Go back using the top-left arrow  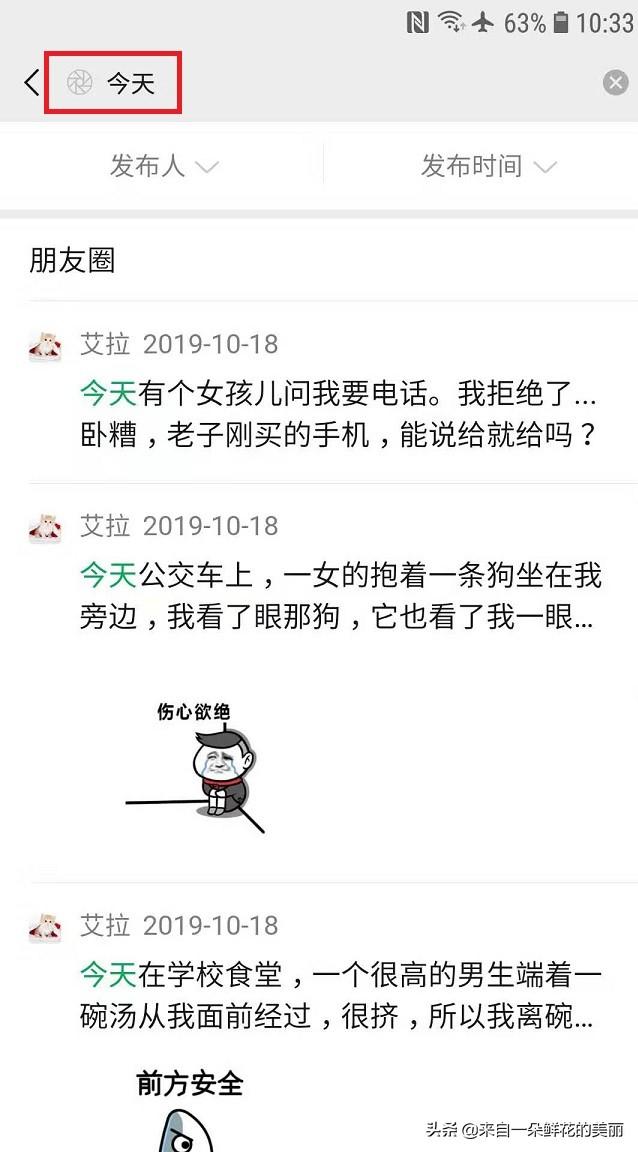(x=31, y=83)
